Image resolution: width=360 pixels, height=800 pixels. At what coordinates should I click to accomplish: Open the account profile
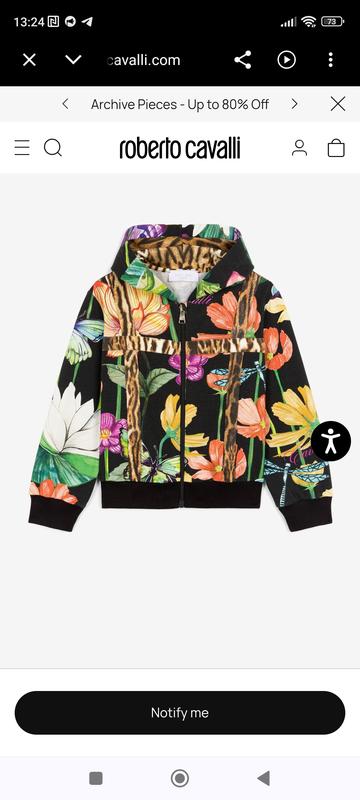(299, 148)
